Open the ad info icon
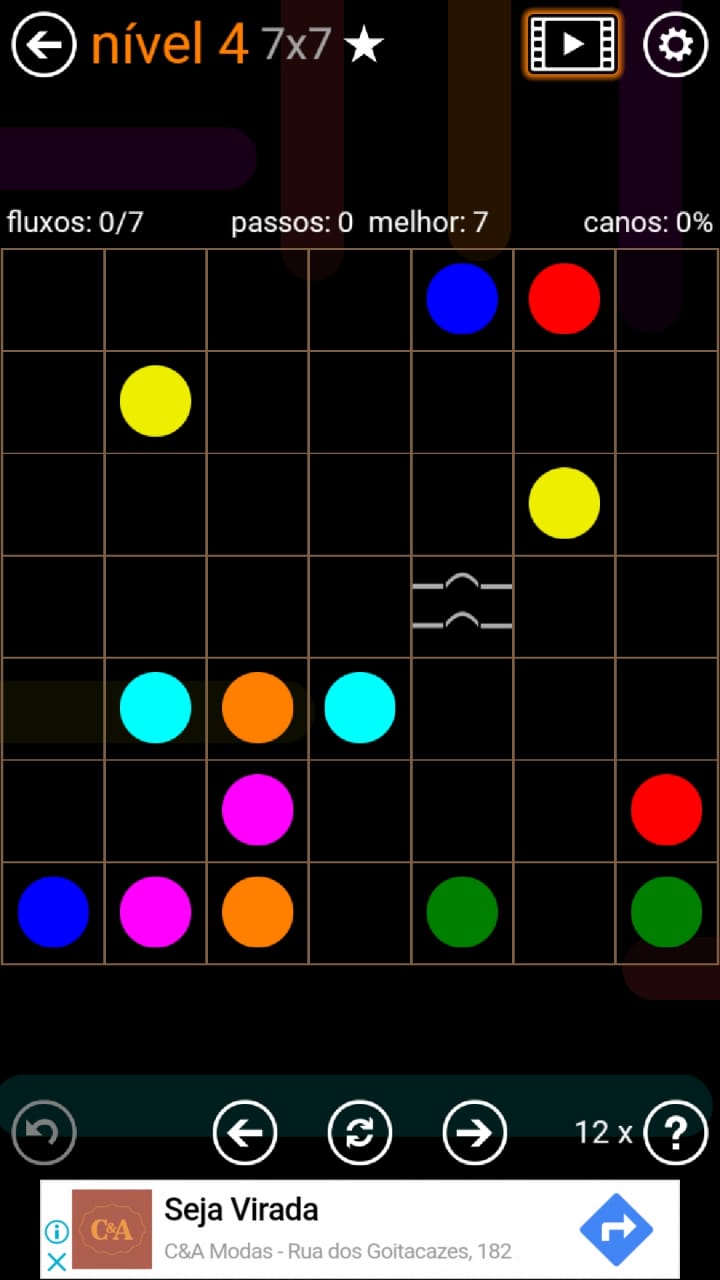 pos(57,1231)
